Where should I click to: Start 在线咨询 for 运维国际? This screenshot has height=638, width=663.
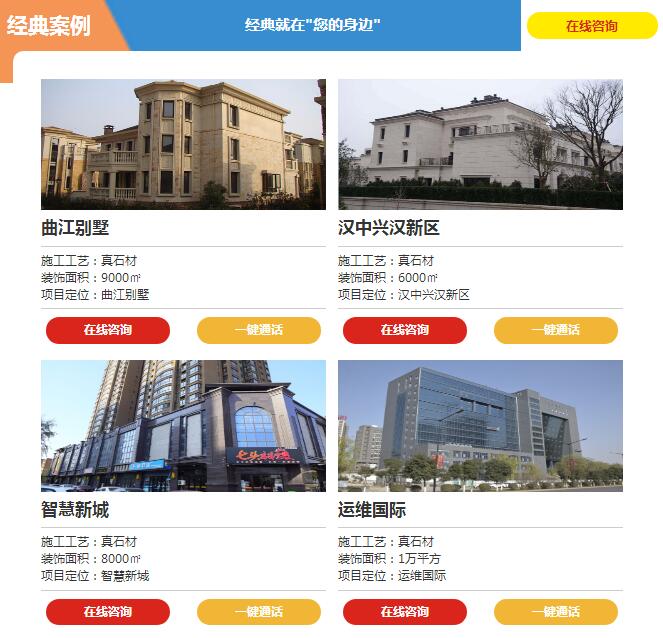pyautogui.click(x=405, y=612)
